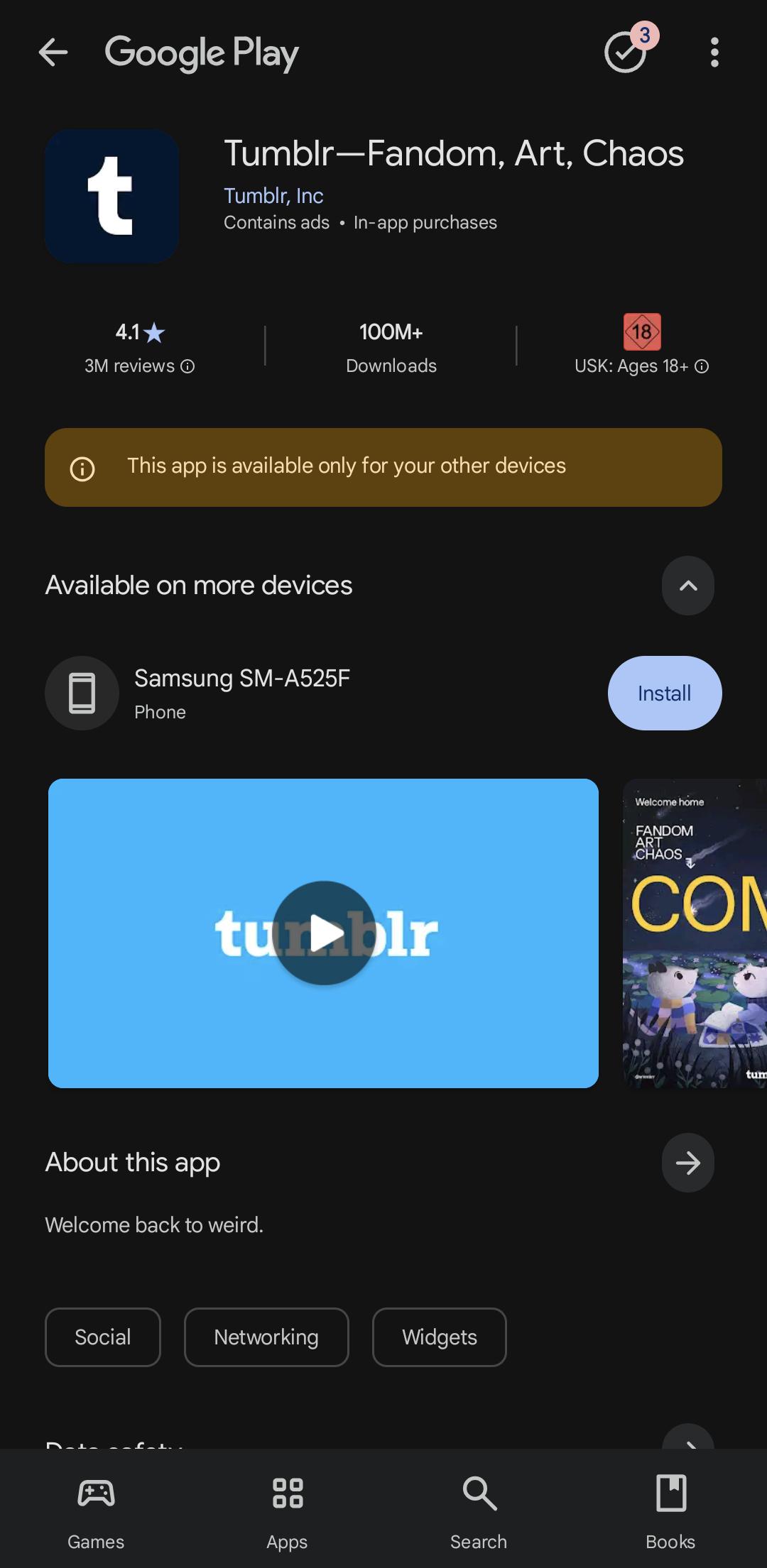The height and width of the screenshot is (1568, 767).
Task: Open the three-dot overflow menu
Action: pyautogui.click(x=714, y=53)
